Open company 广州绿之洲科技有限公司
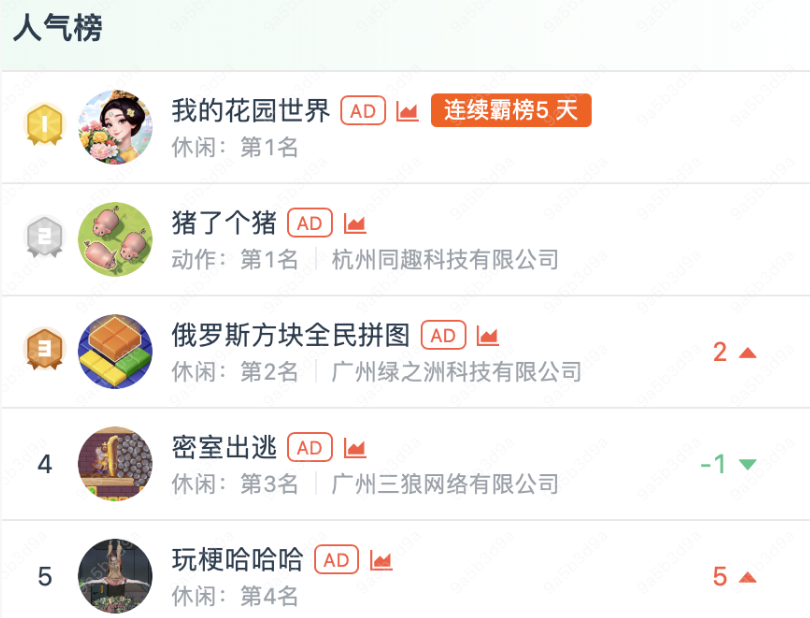Viewport: 810px width, 618px height. [x=456, y=372]
